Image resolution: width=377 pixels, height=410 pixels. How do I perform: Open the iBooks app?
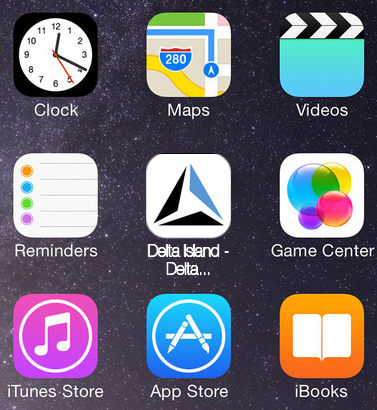322,336
